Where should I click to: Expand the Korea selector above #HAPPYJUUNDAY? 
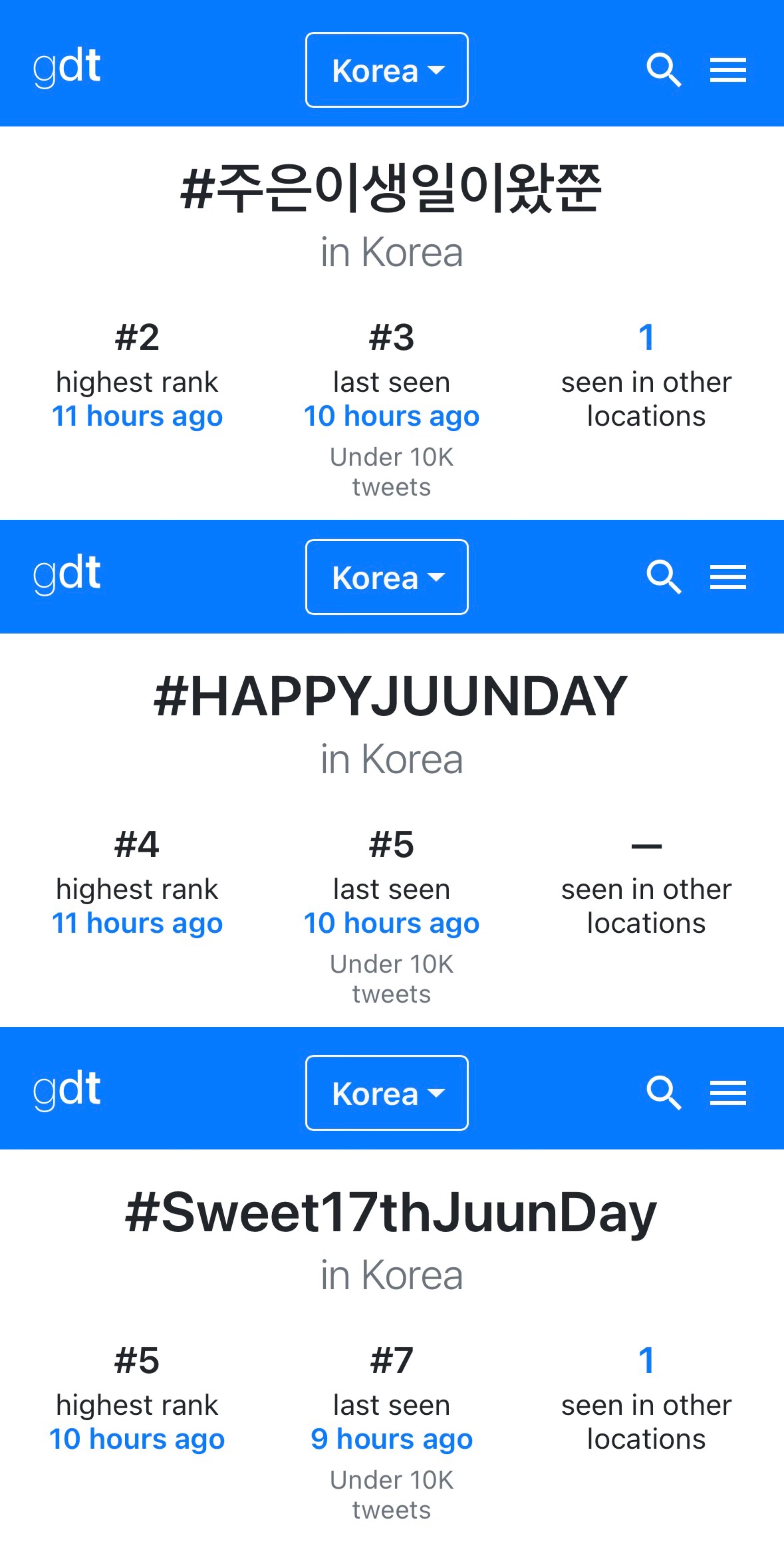pyautogui.click(x=387, y=577)
